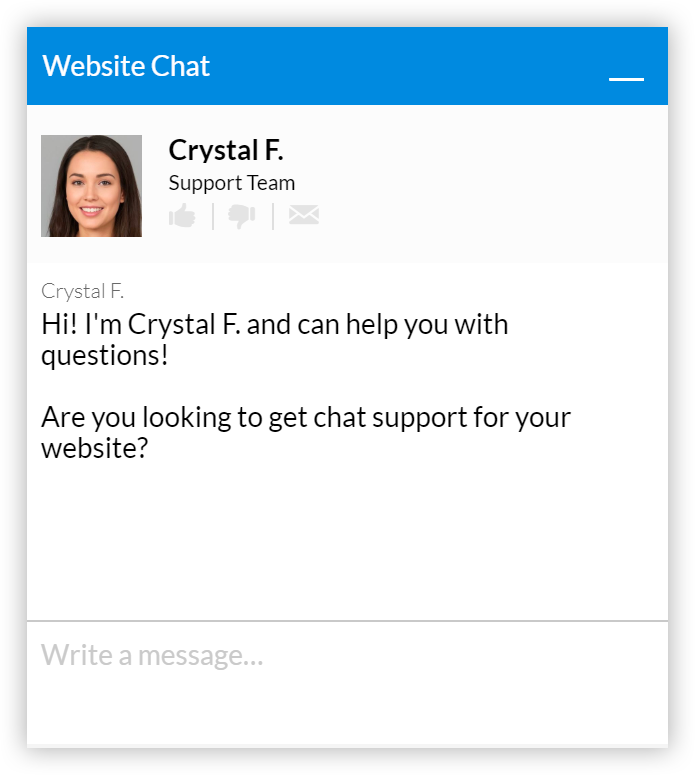Rate the chat with thumbs down
Screen dimensions: 695x775
[242, 215]
